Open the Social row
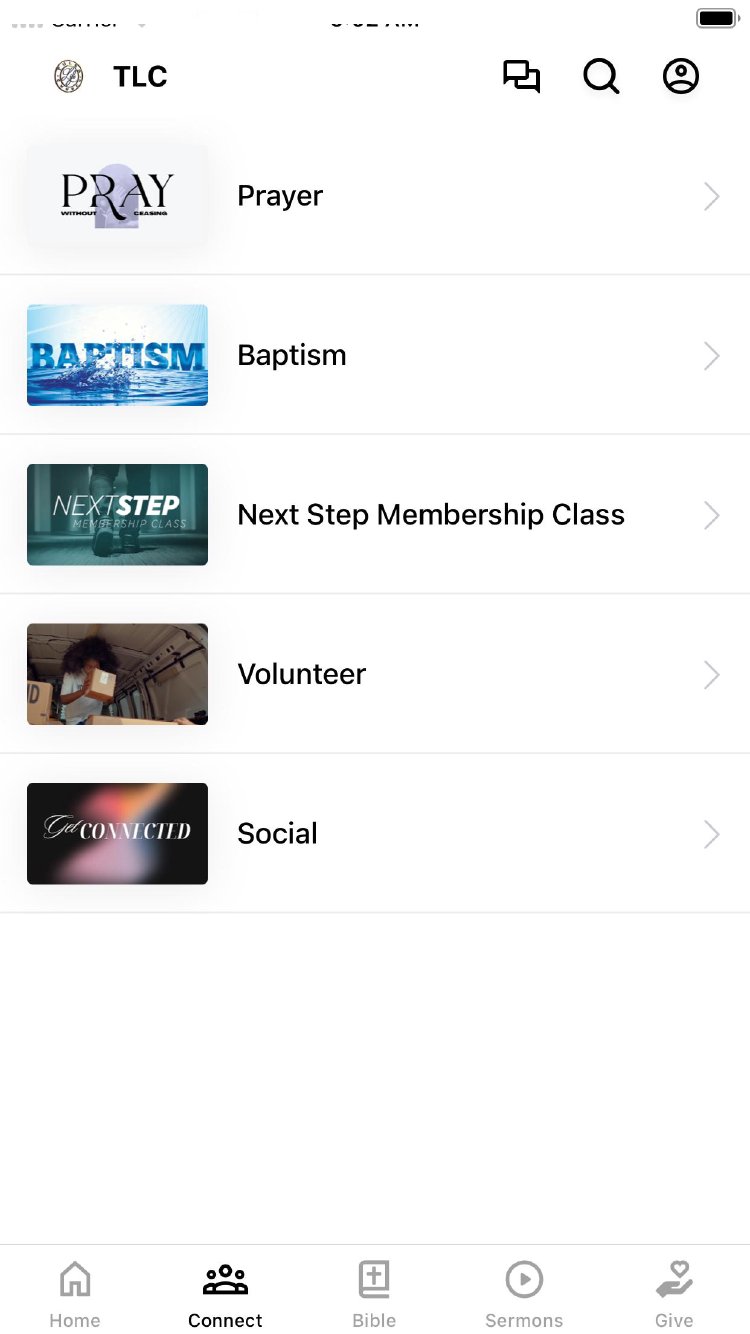The height and width of the screenshot is (1334, 750). [x=375, y=834]
